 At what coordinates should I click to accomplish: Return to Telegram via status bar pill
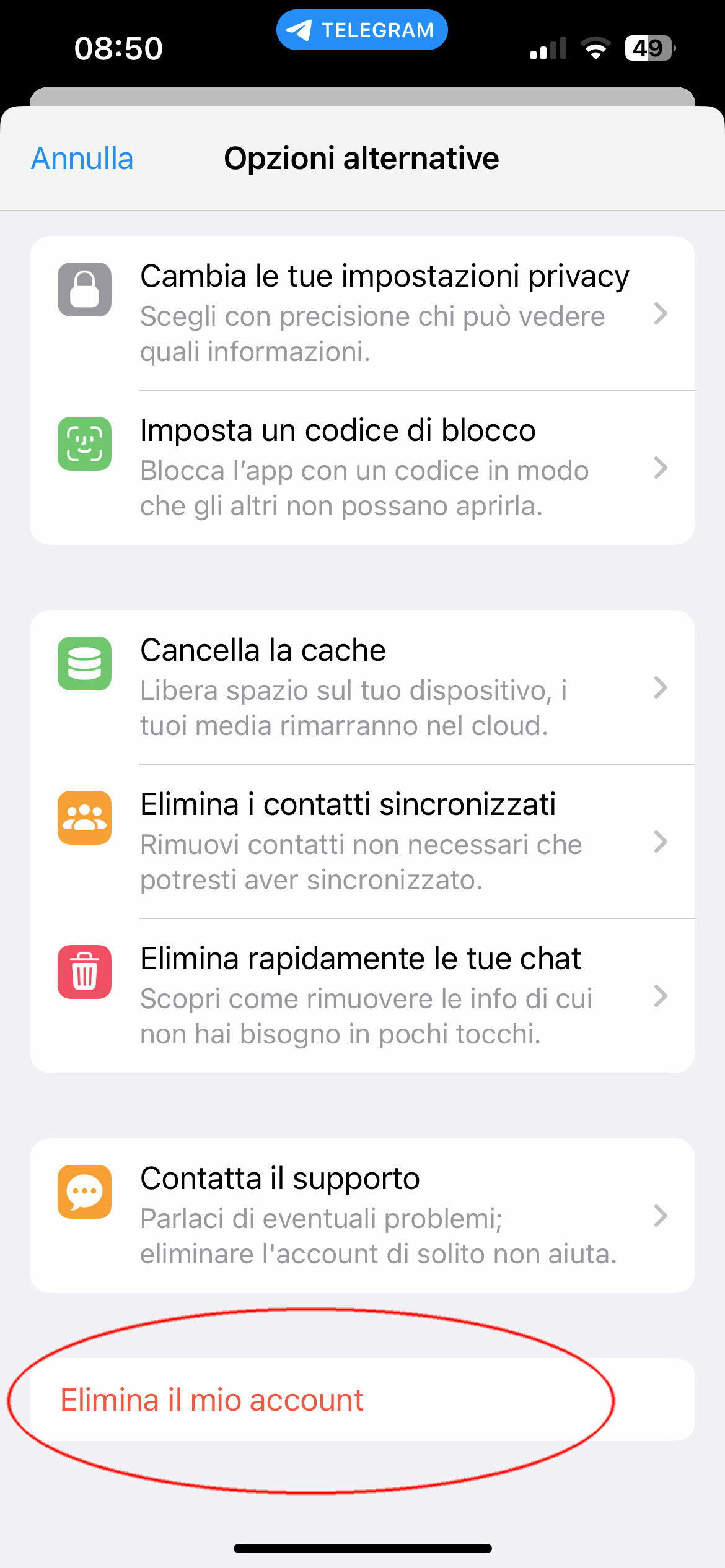pyautogui.click(x=362, y=30)
